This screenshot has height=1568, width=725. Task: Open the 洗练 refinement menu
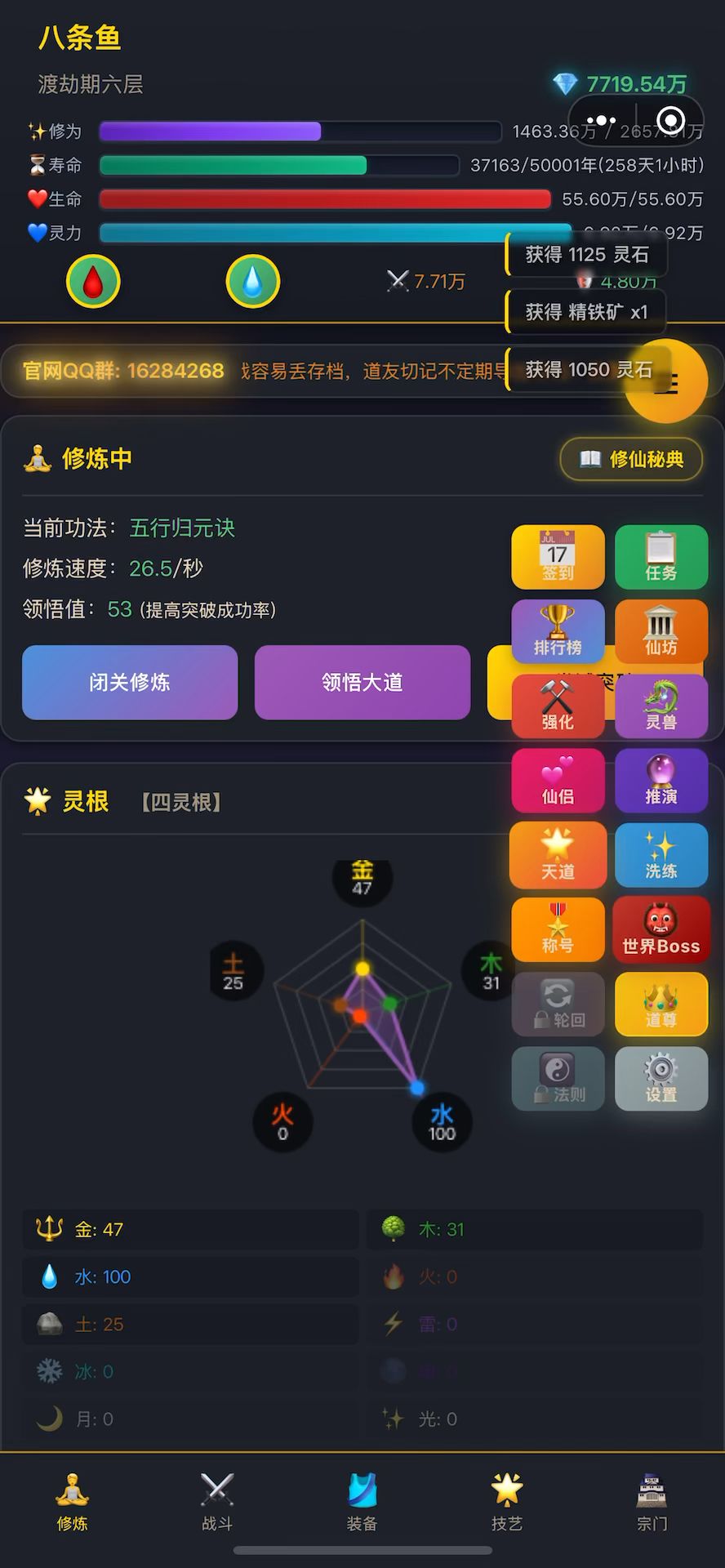tap(661, 855)
